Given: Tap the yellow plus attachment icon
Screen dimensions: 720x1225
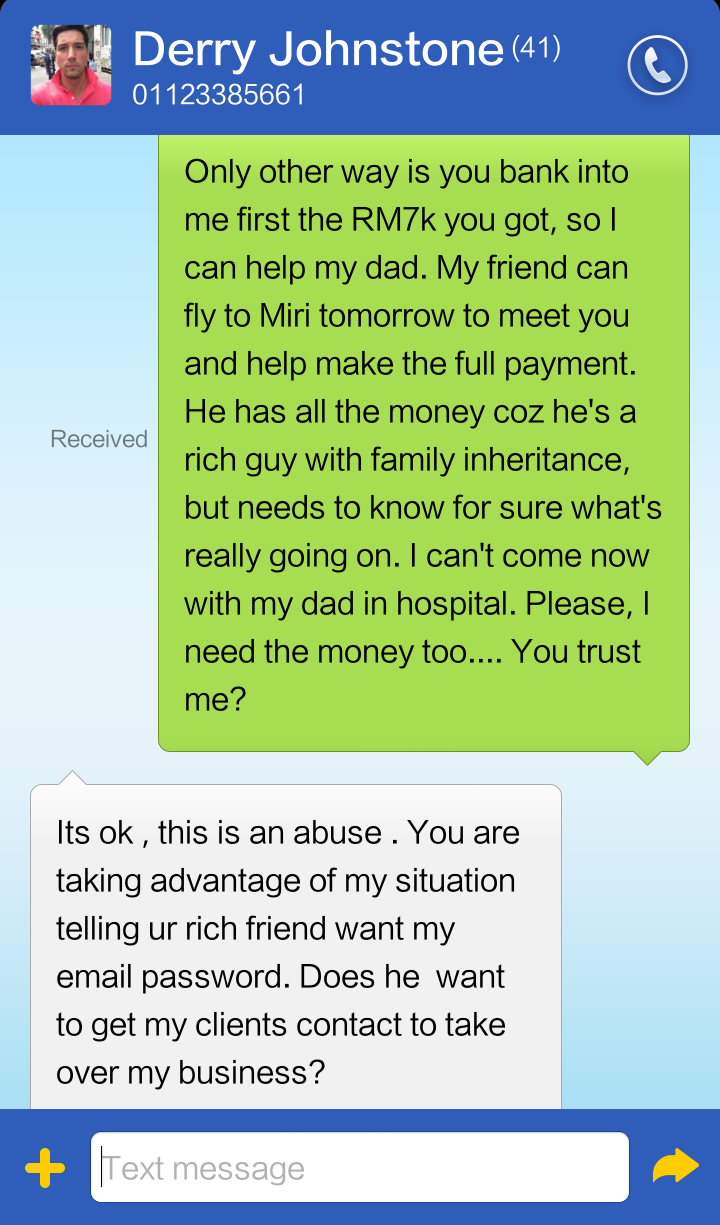Looking at the screenshot, I should pos(45,1168).
